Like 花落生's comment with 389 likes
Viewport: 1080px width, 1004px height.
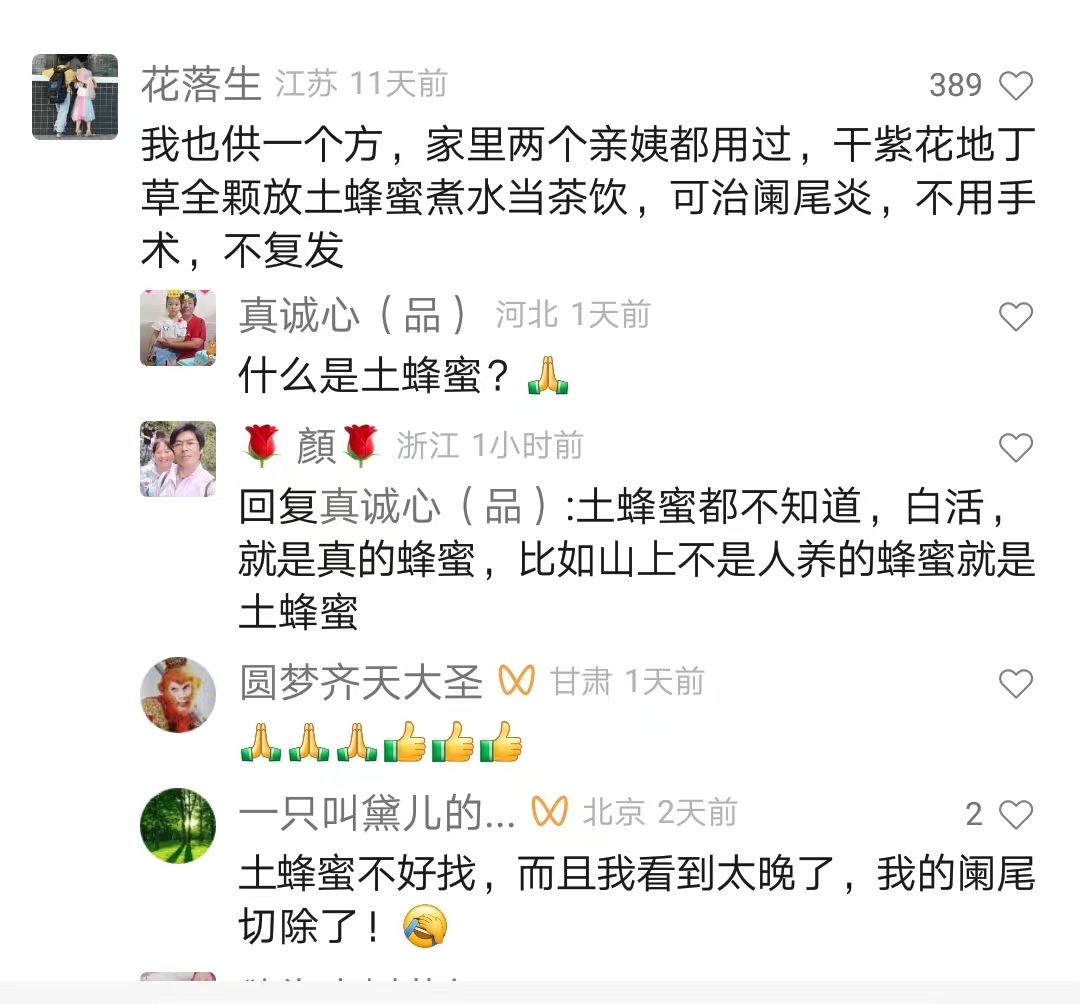point(1015,86)
